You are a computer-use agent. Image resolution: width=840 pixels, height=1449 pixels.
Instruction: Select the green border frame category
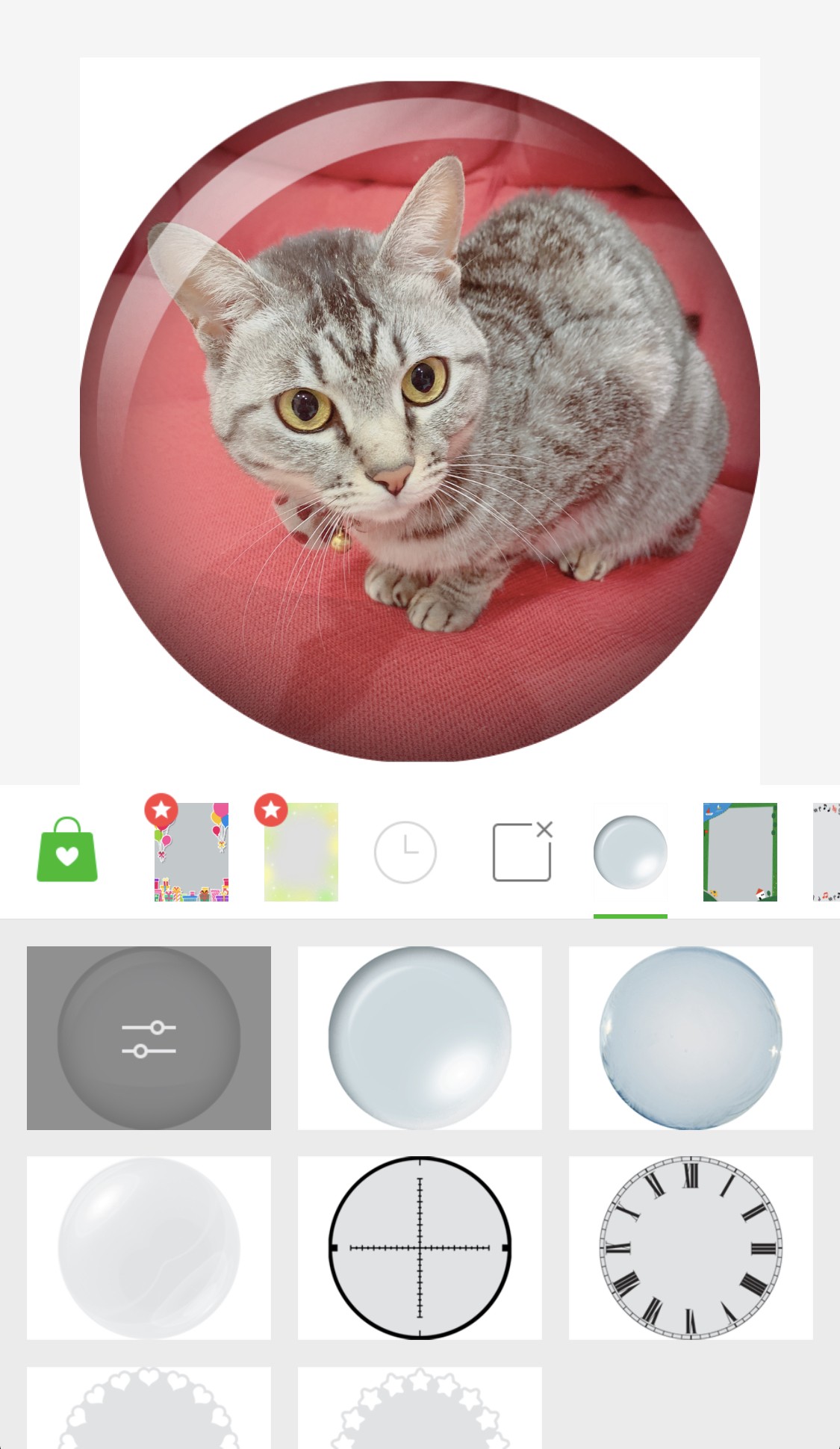tap(740, 852)
